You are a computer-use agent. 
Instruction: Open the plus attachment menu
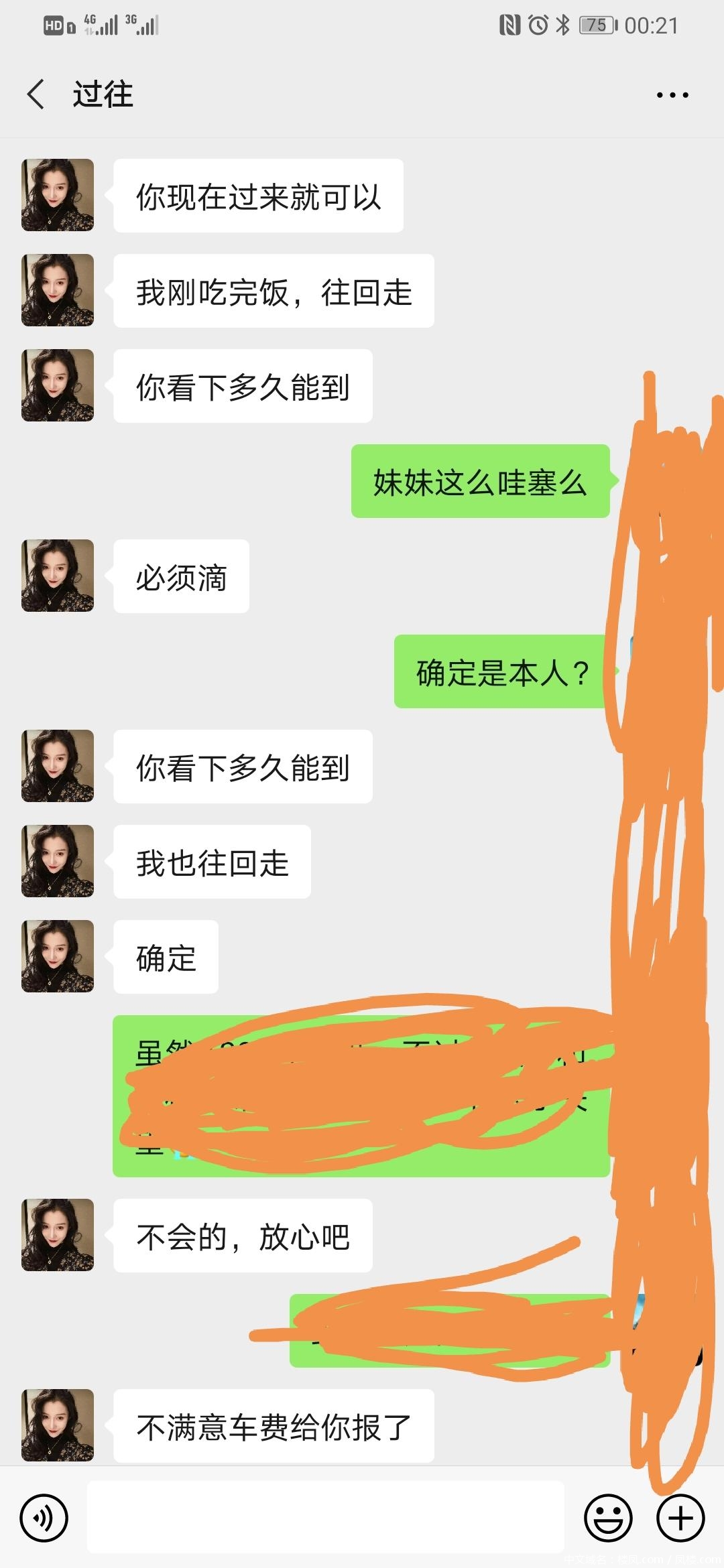[680, 1518]
